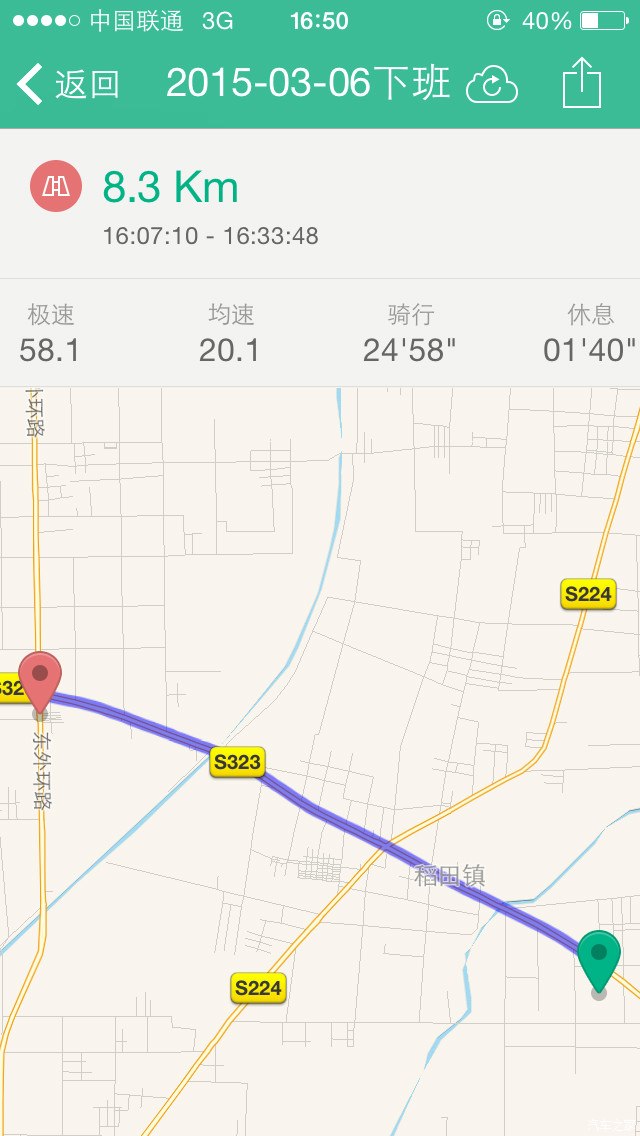The width and height of the screenshot is (640, 1136).
Task: Go back with the 返回 button
Action: coord(68,84)
